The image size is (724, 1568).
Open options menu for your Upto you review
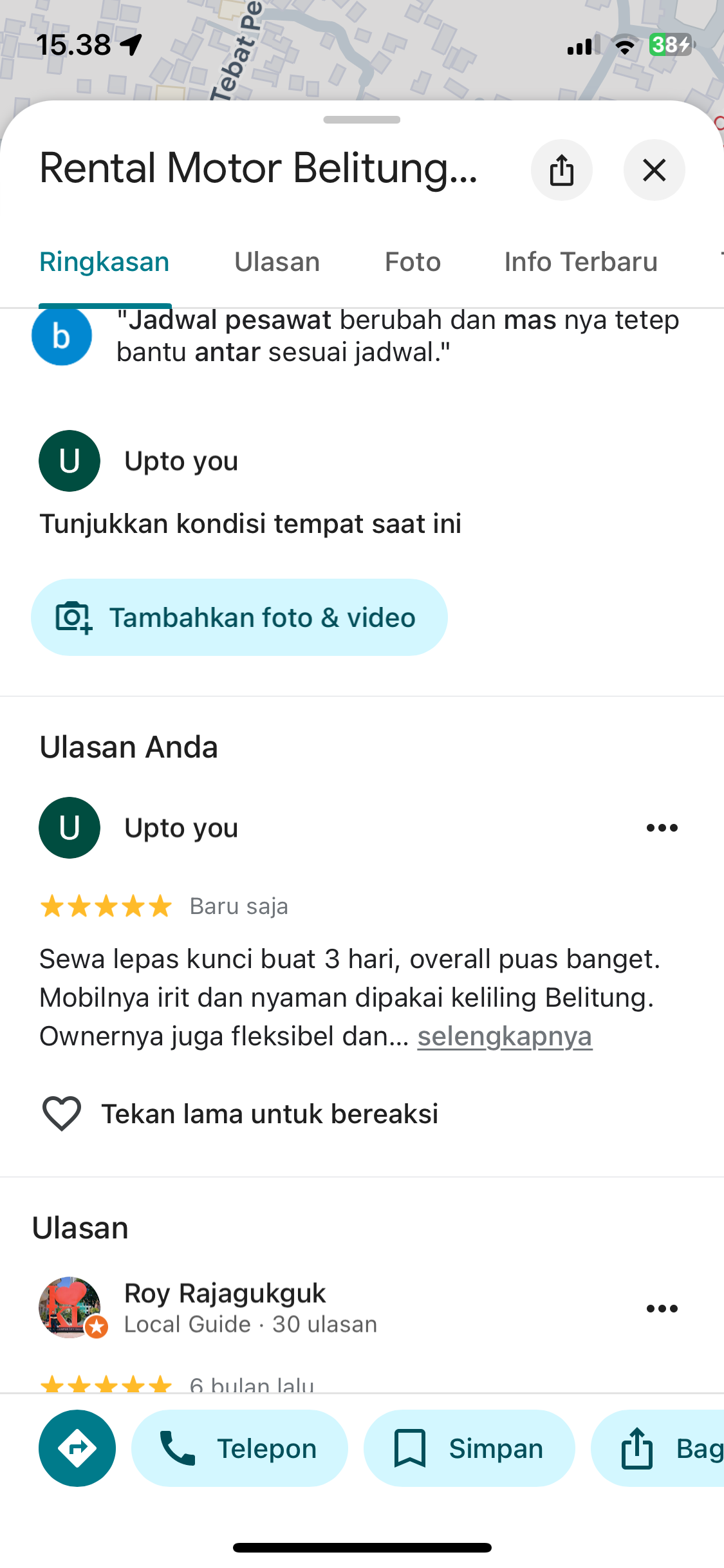662,828
